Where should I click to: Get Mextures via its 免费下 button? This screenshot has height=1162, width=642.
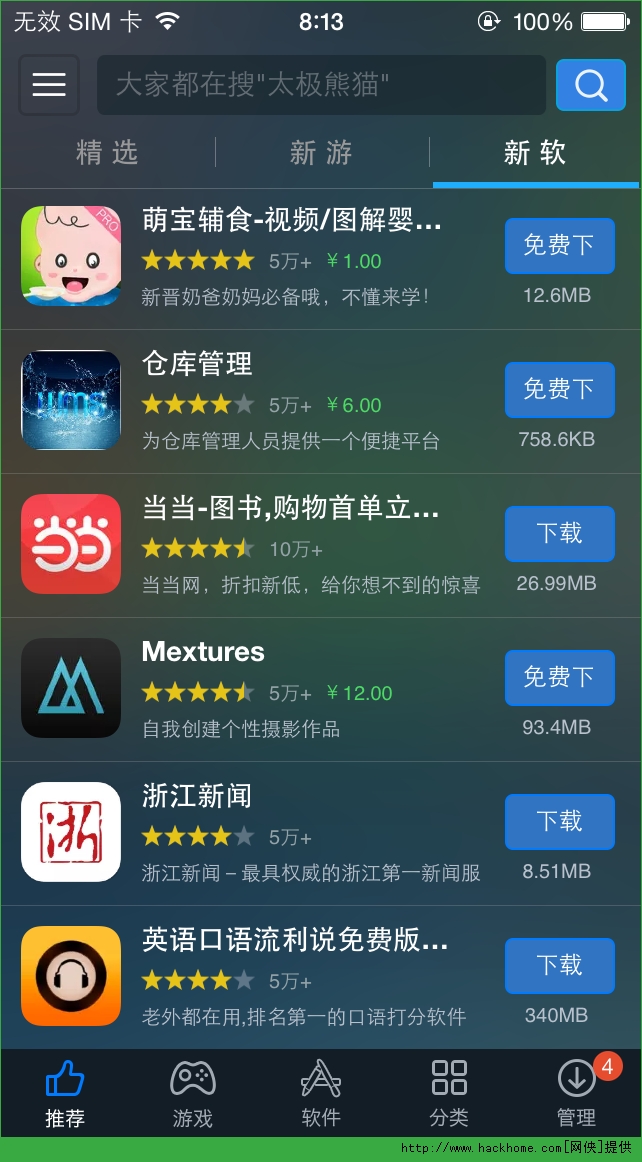(559, 677)
